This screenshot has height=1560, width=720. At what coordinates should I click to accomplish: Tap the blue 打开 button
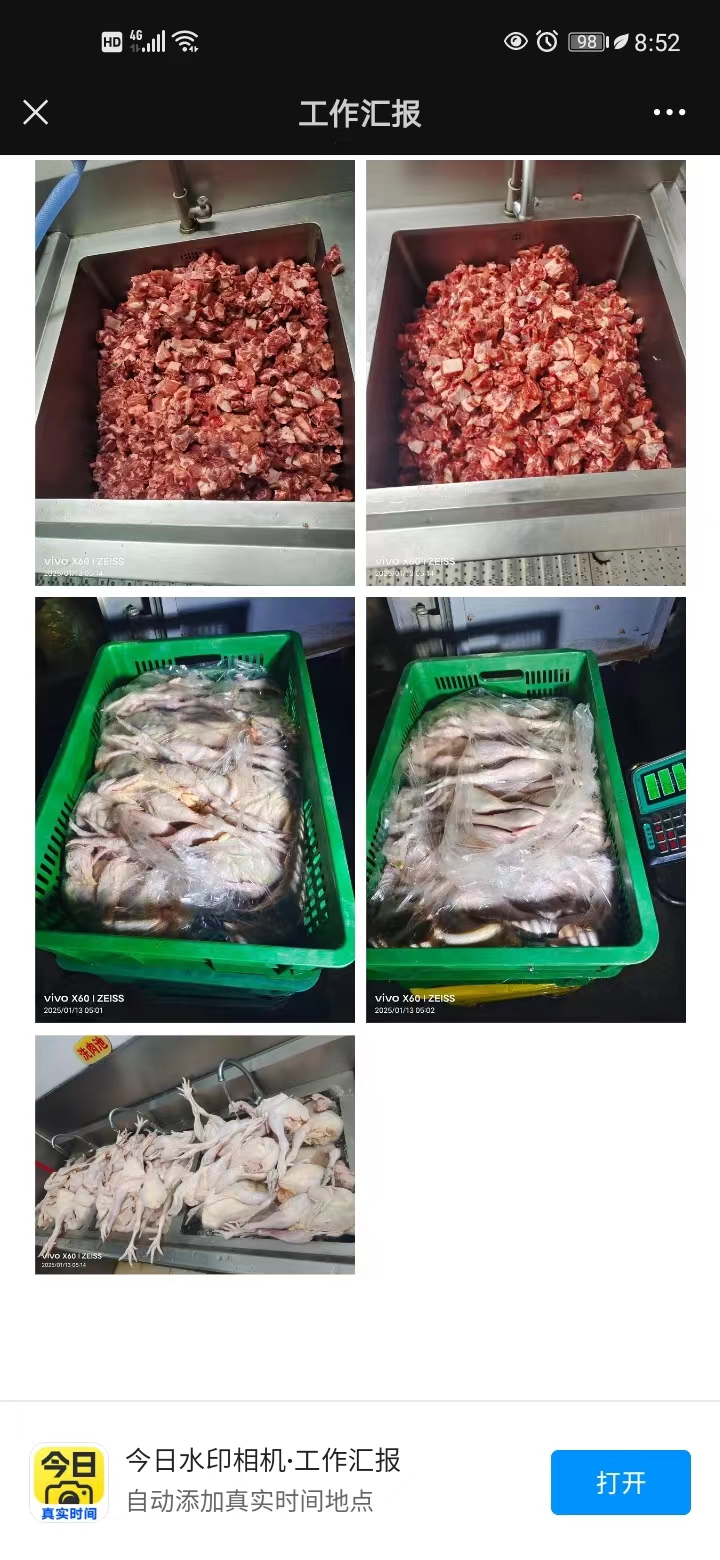620,1482
